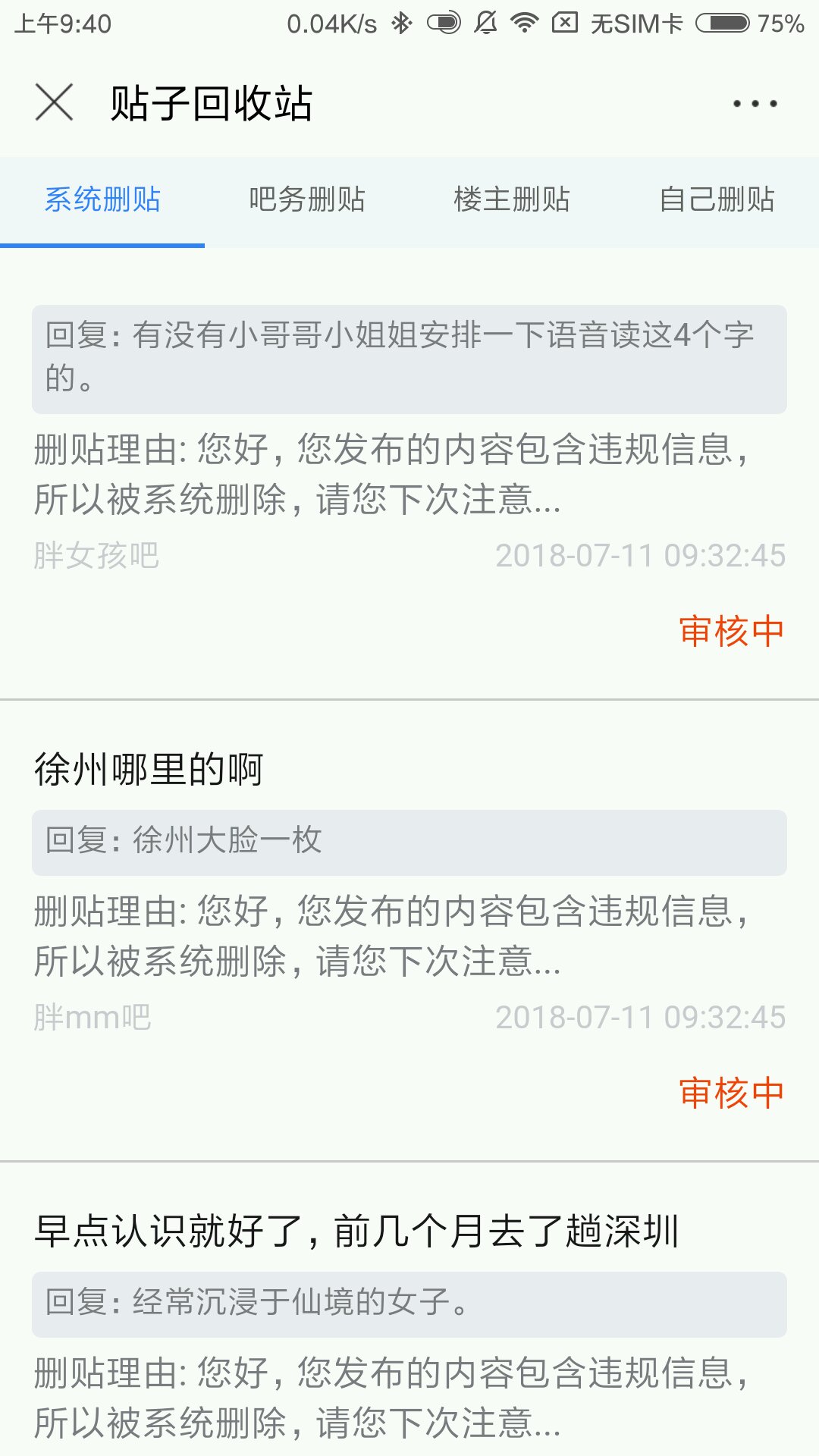Switch to the 楼主删贴 tab
Viewport: 819px width, 1456px height.
click(x=512, y=200)
